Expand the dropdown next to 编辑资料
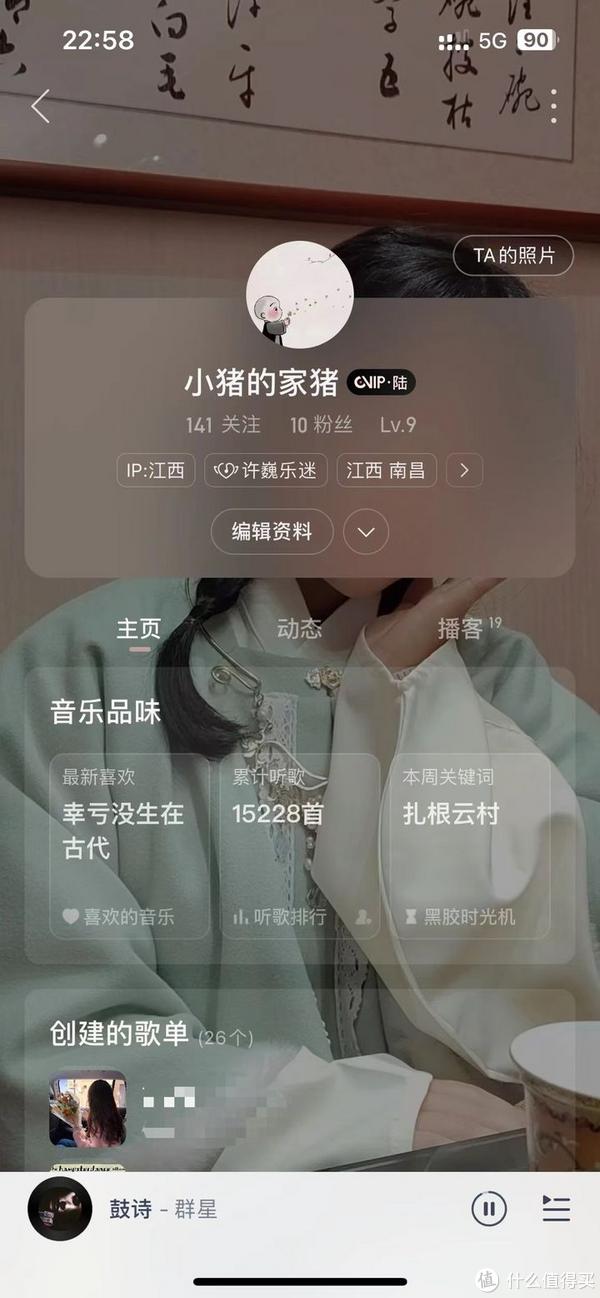 [366, 531]
